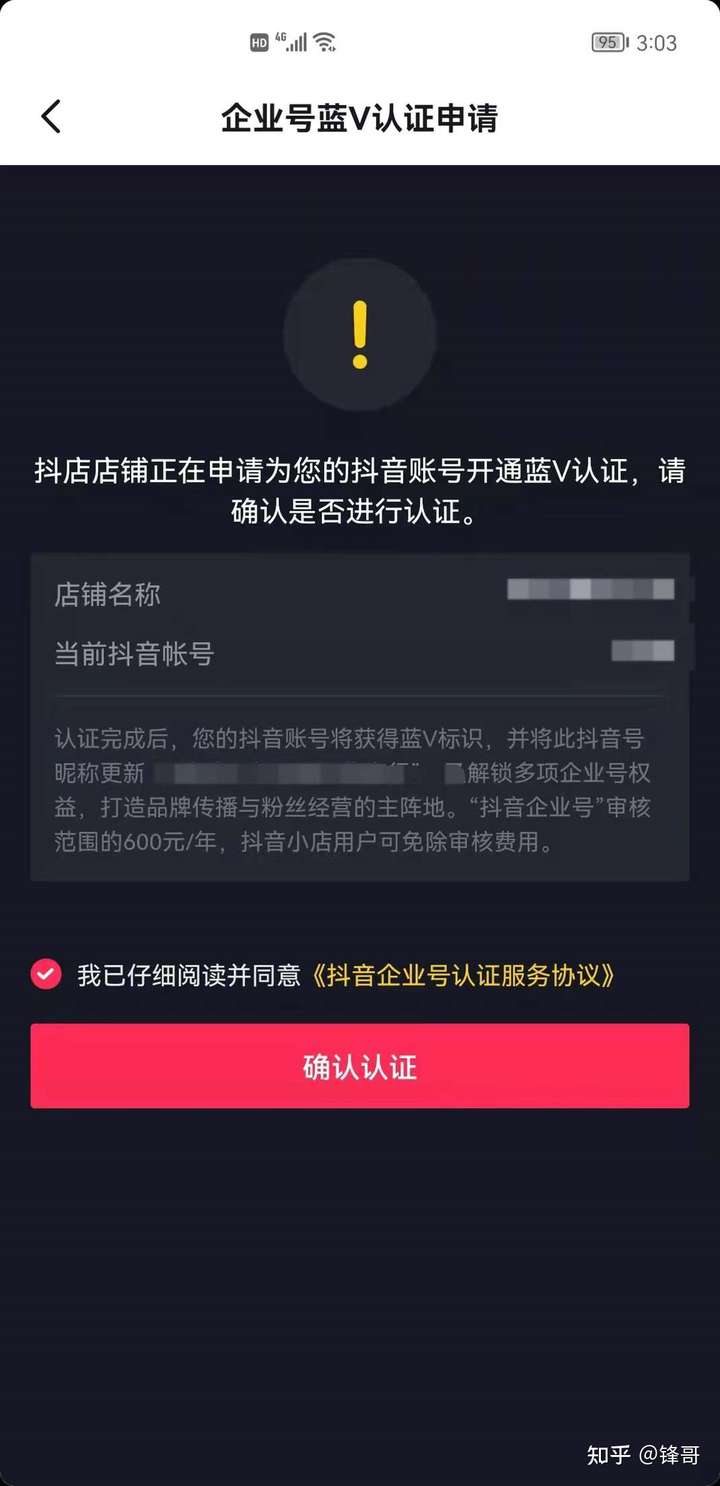Go back using the top-left arrow
The image size is (720, 1486).
click(x=51, y=117)
